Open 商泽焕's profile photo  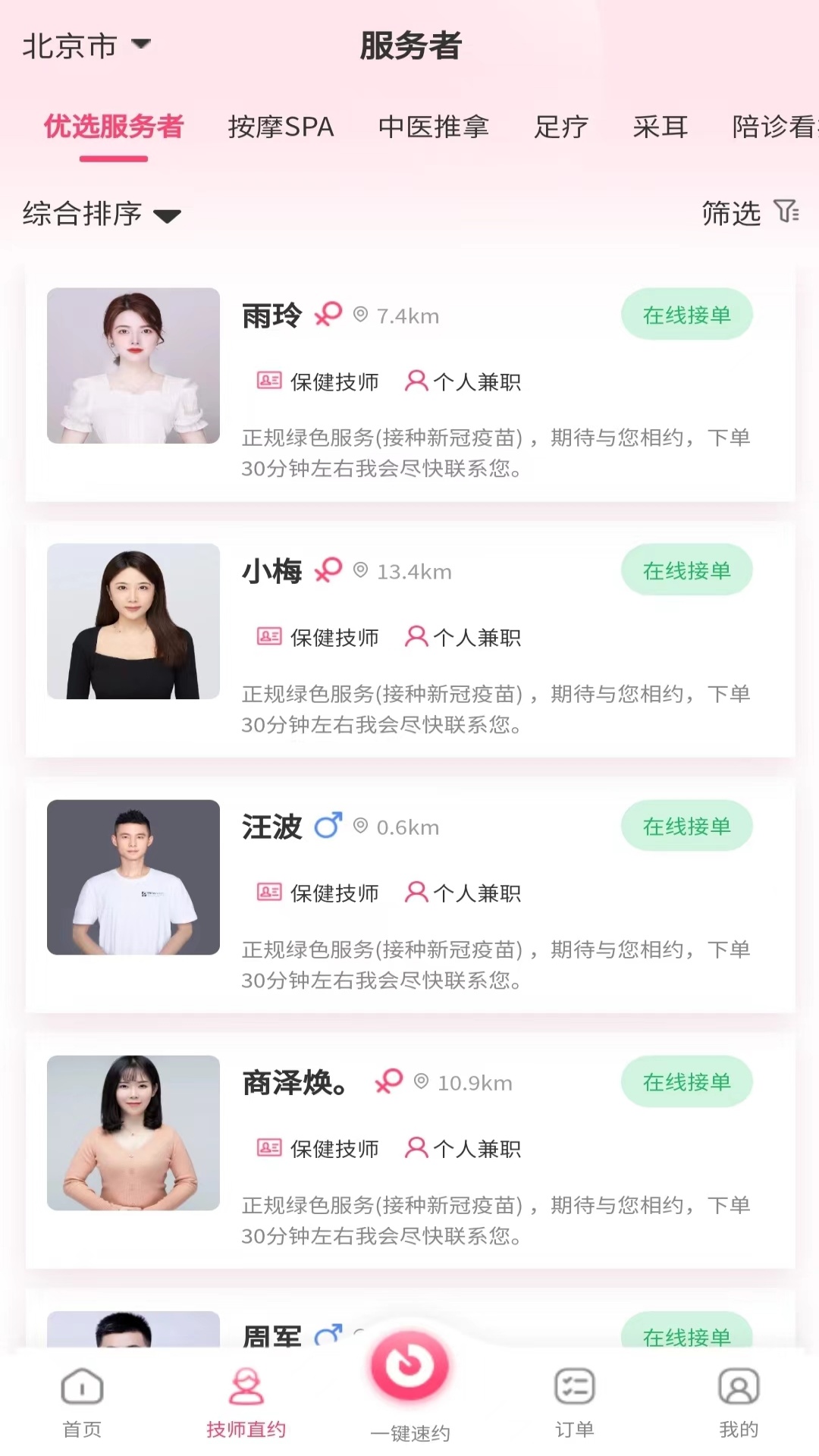point(133,1133)
